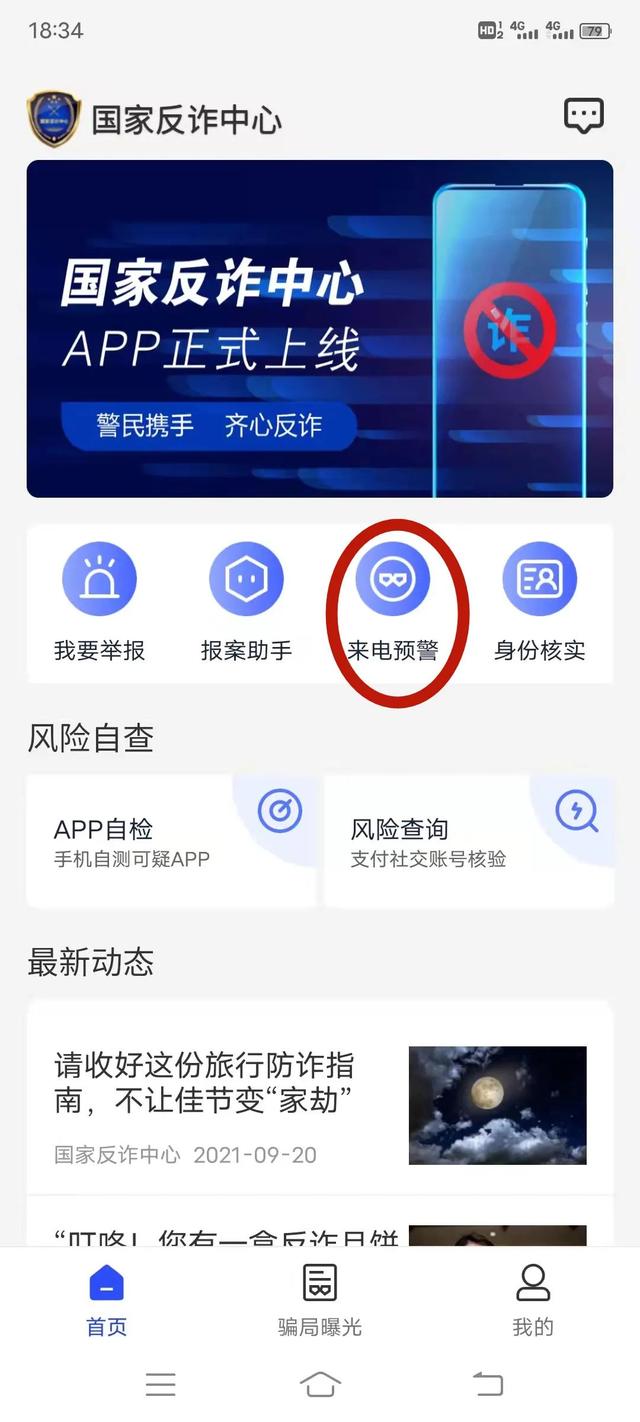Go to the system home screen
This screenshot has height=1422, width=640.
click(319, 1384)
